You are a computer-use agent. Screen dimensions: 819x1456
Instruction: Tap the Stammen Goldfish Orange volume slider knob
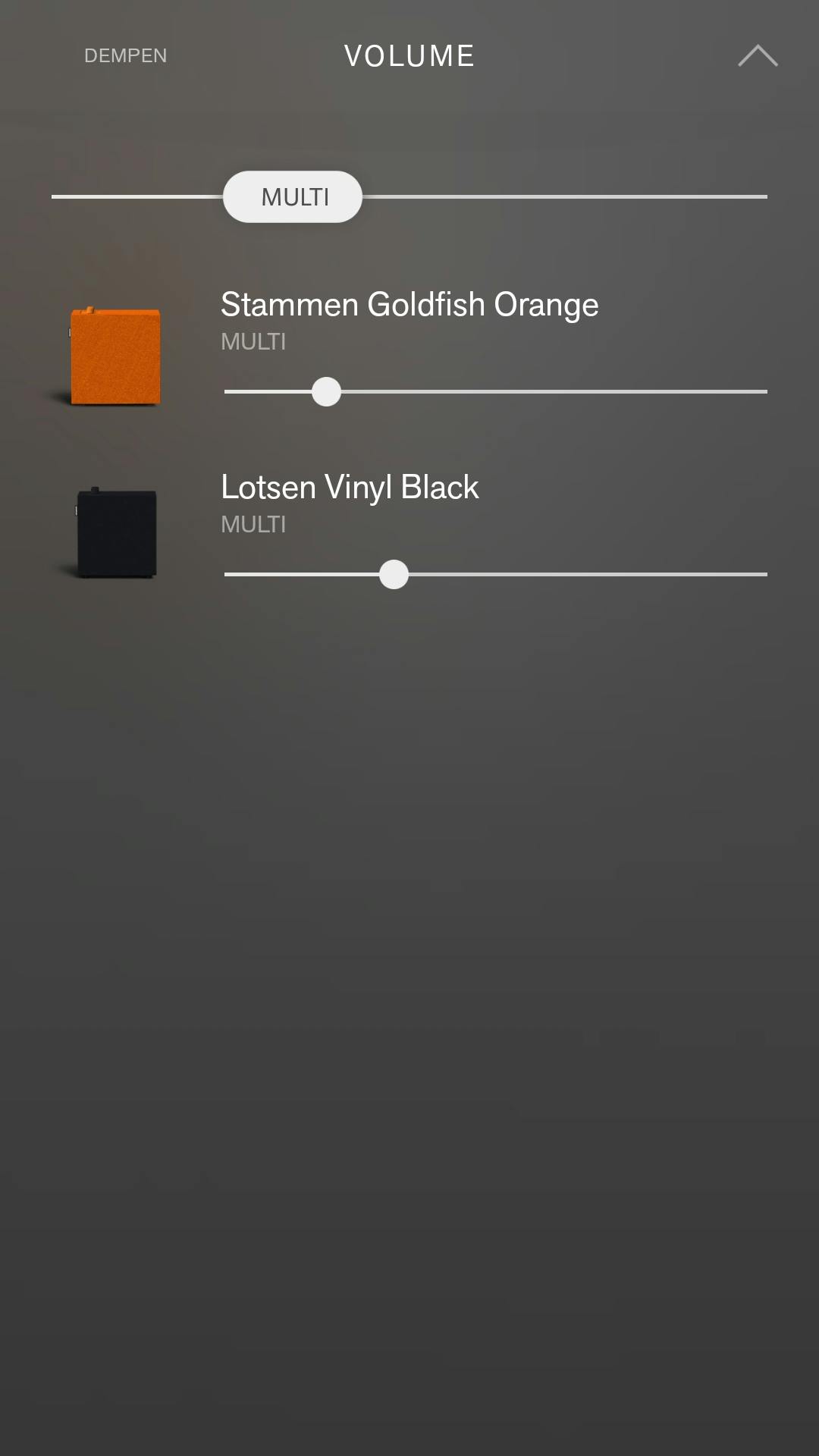click(327, 392)
